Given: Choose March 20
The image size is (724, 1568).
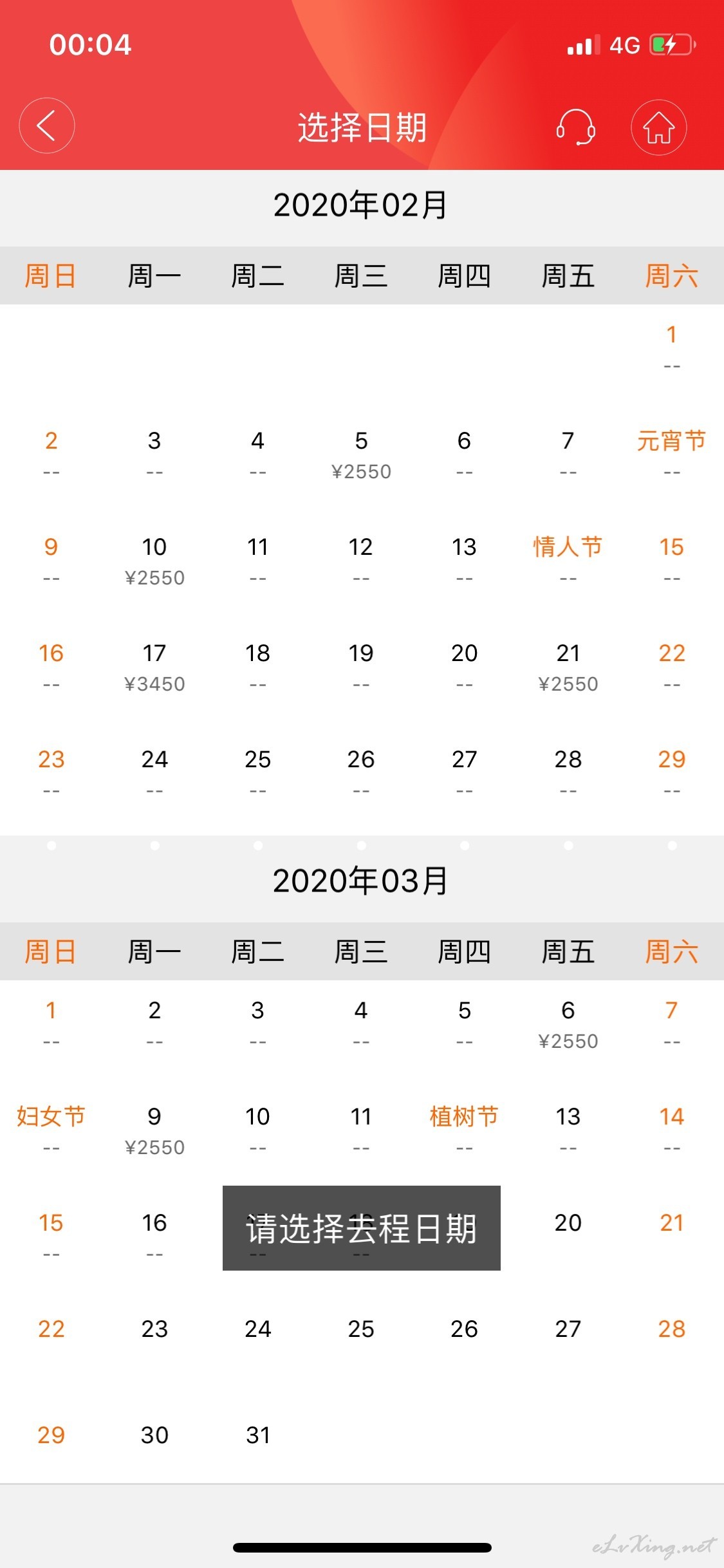Looking at the screenshot, I should [568, 1222].
